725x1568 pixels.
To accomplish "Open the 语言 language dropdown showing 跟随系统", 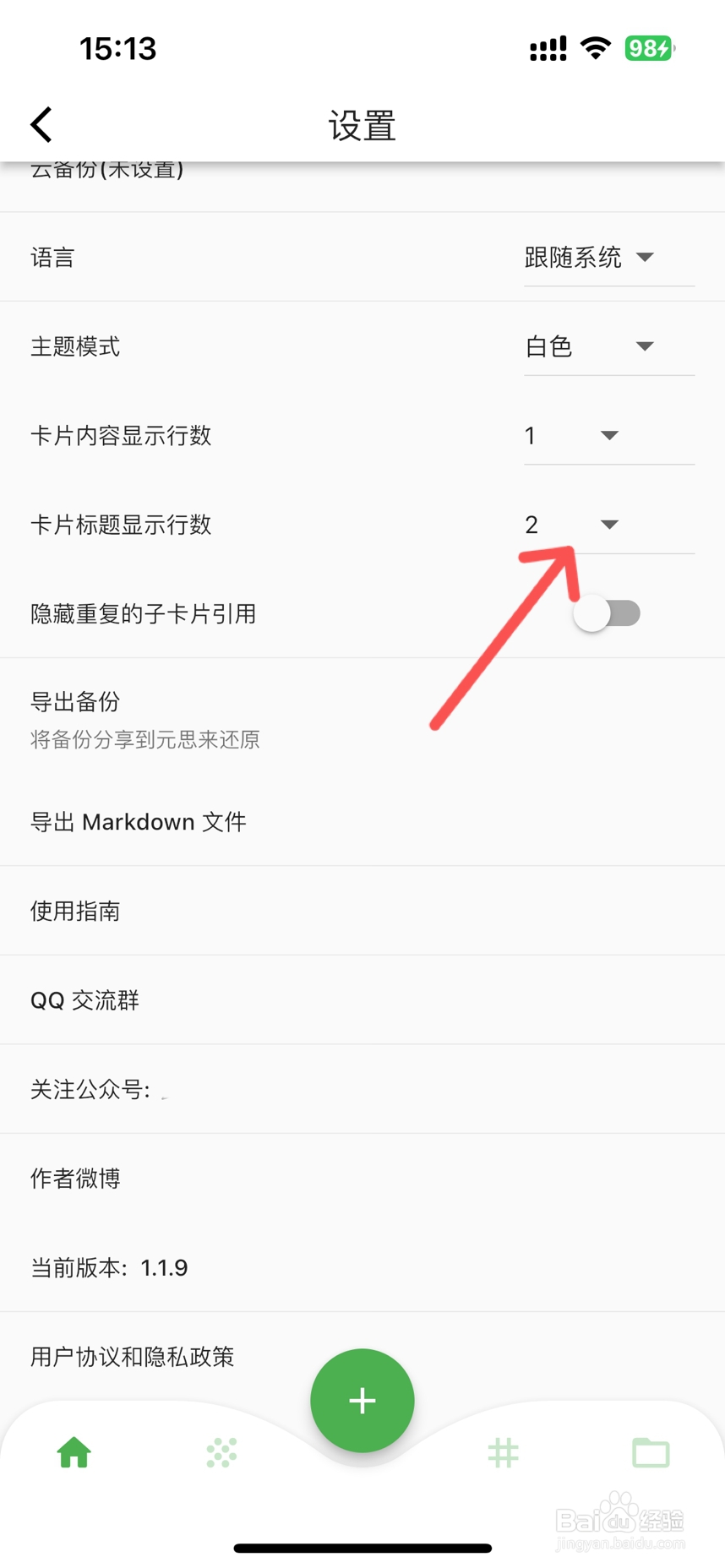I will coord(608,257).
